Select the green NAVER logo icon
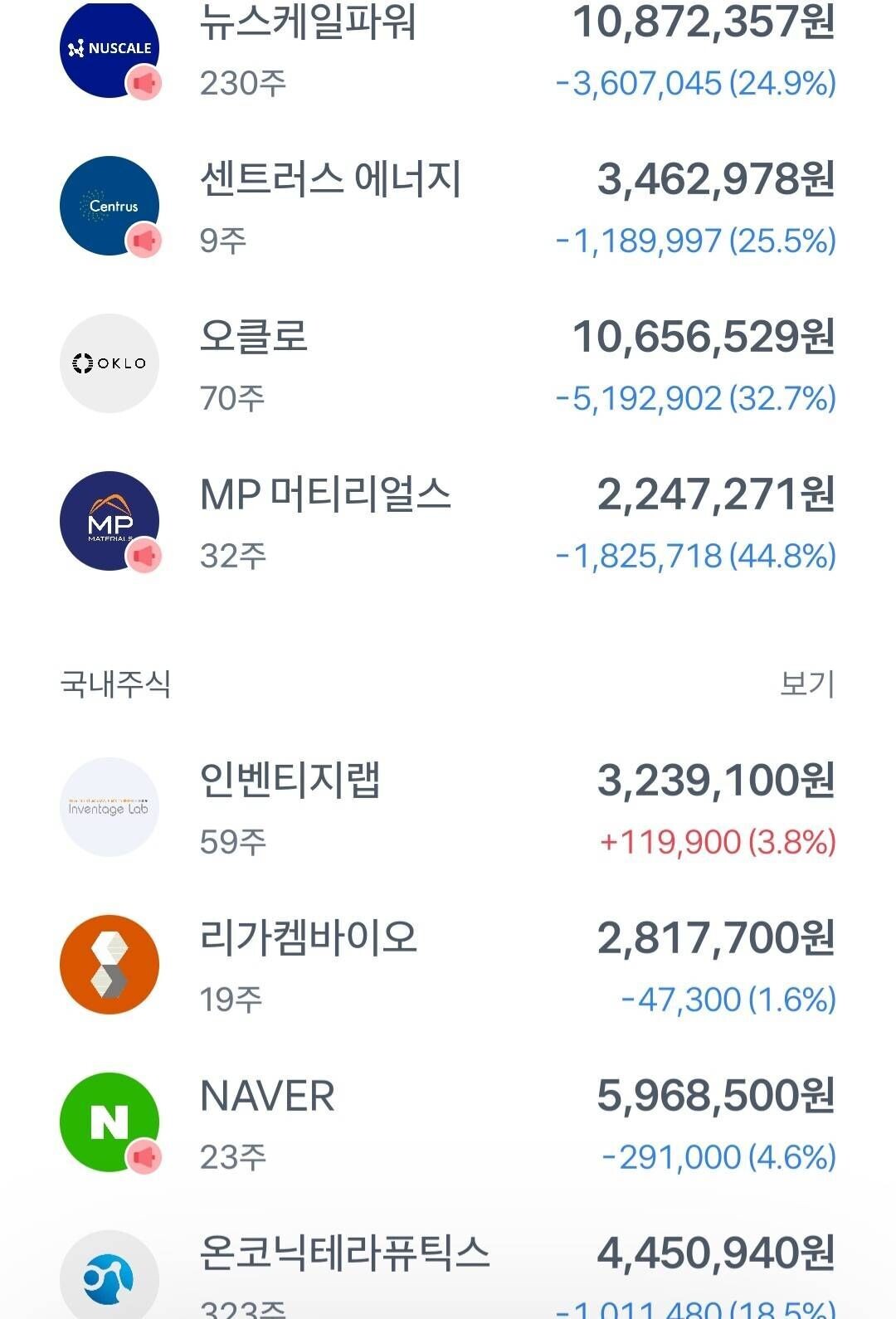The width and height of the screenshot is (896, 1319). (109, 1120)
